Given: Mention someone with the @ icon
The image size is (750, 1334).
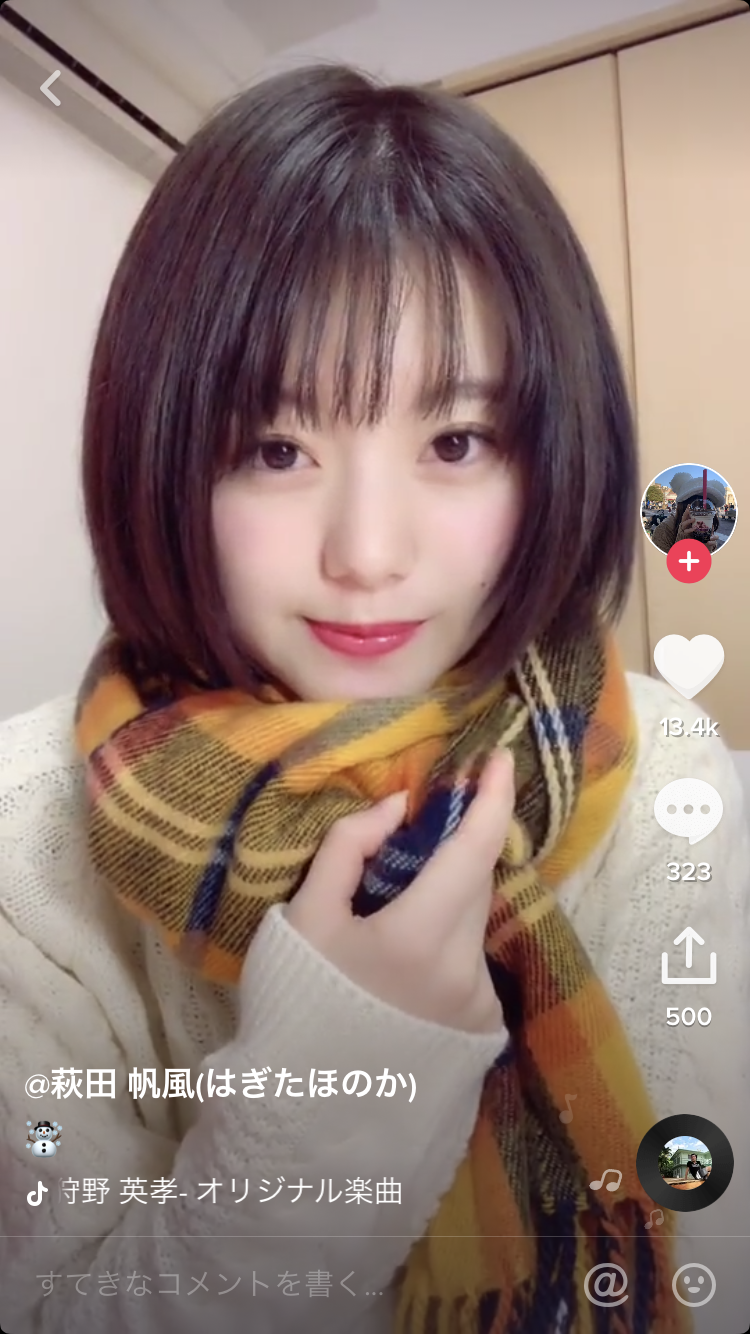Looking at the screenshot, I should pos(606,1285).
